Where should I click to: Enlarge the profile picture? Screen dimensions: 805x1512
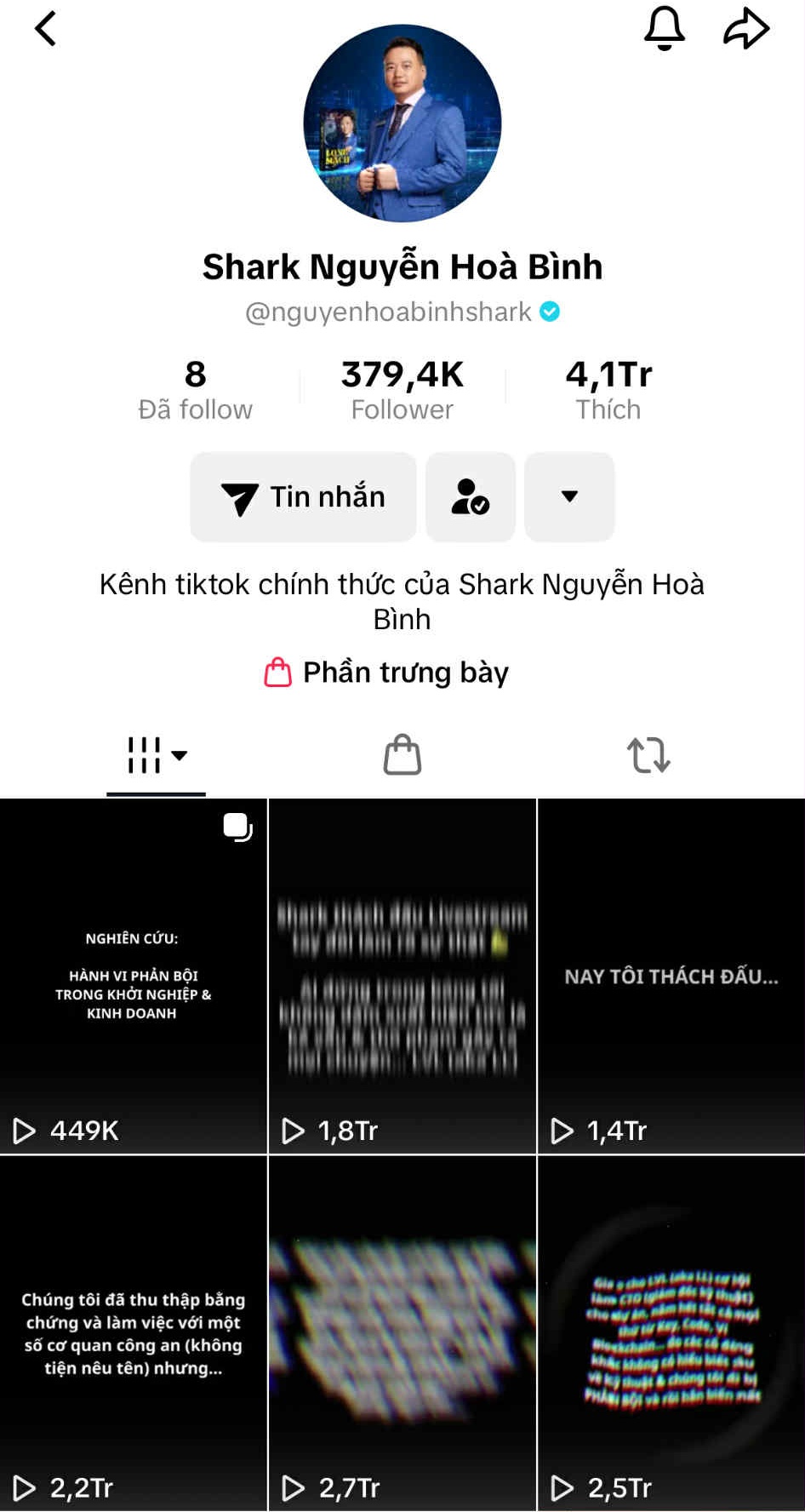point(402,124)
